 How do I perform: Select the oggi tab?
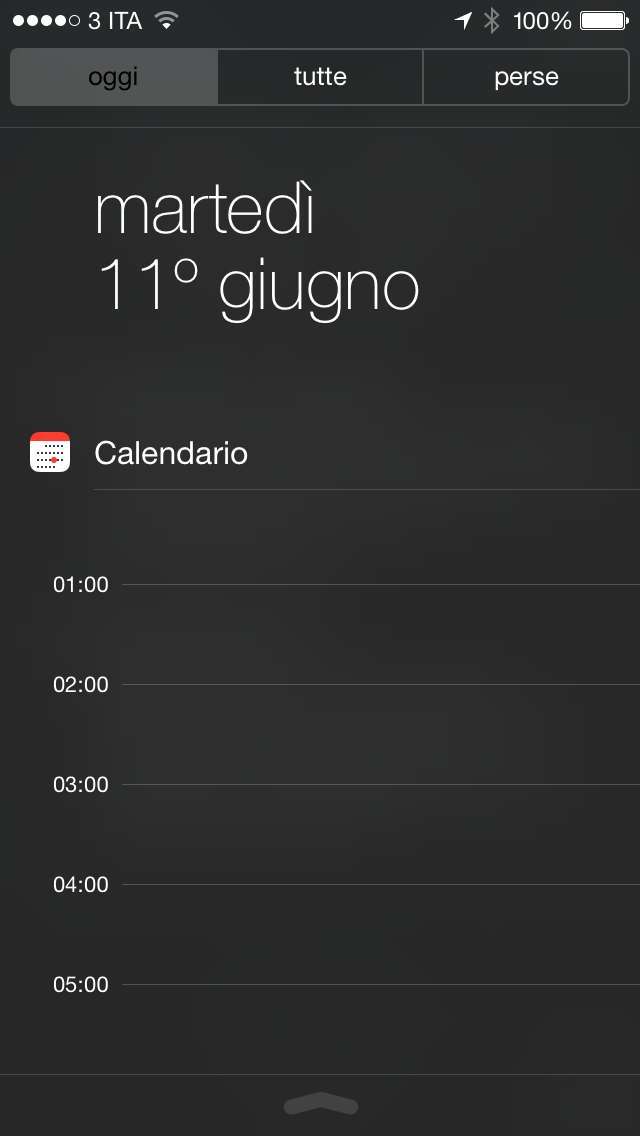(114, 77)
